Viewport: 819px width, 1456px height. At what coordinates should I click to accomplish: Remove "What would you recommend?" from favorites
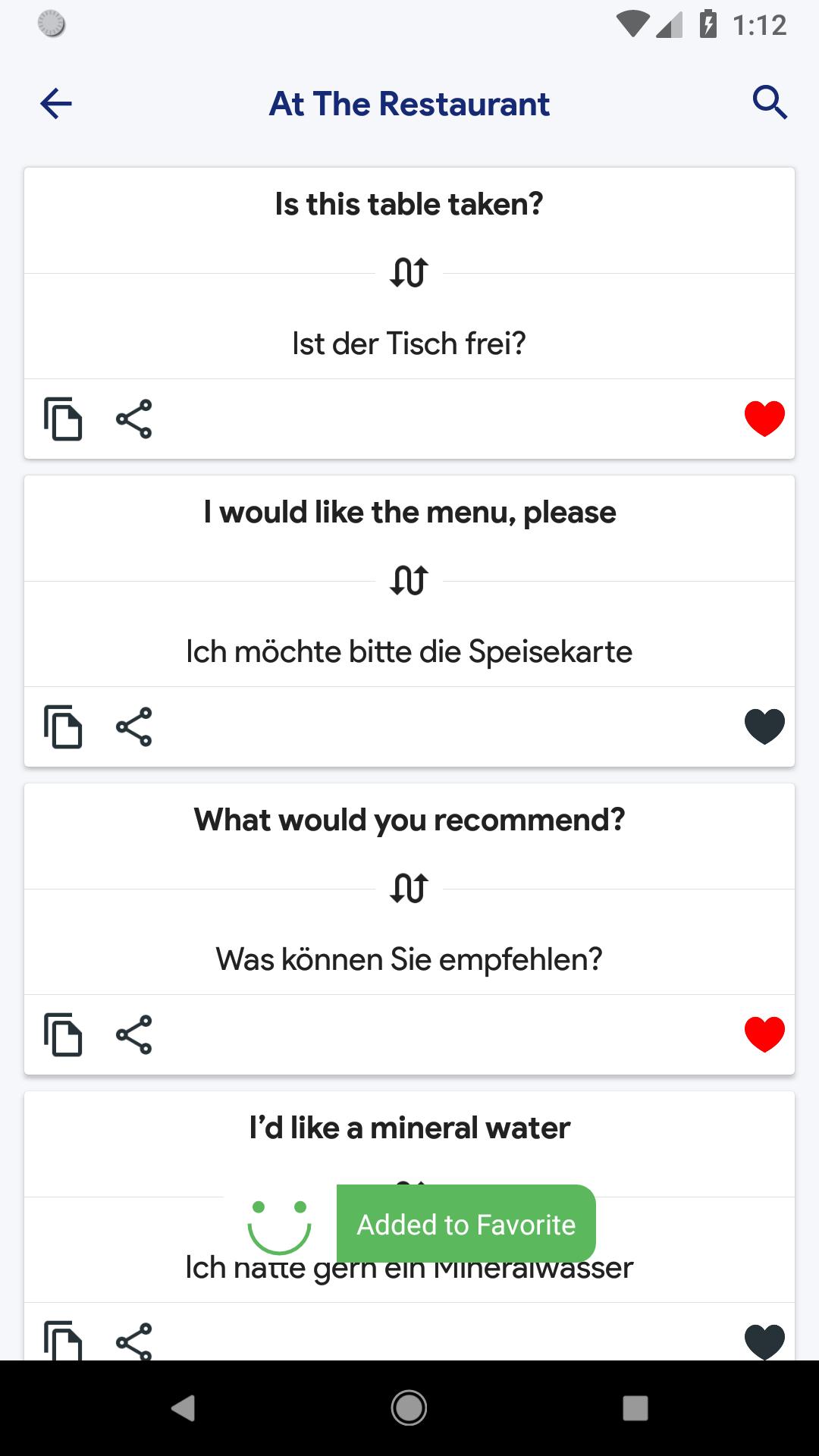(x=764, y=1034)
